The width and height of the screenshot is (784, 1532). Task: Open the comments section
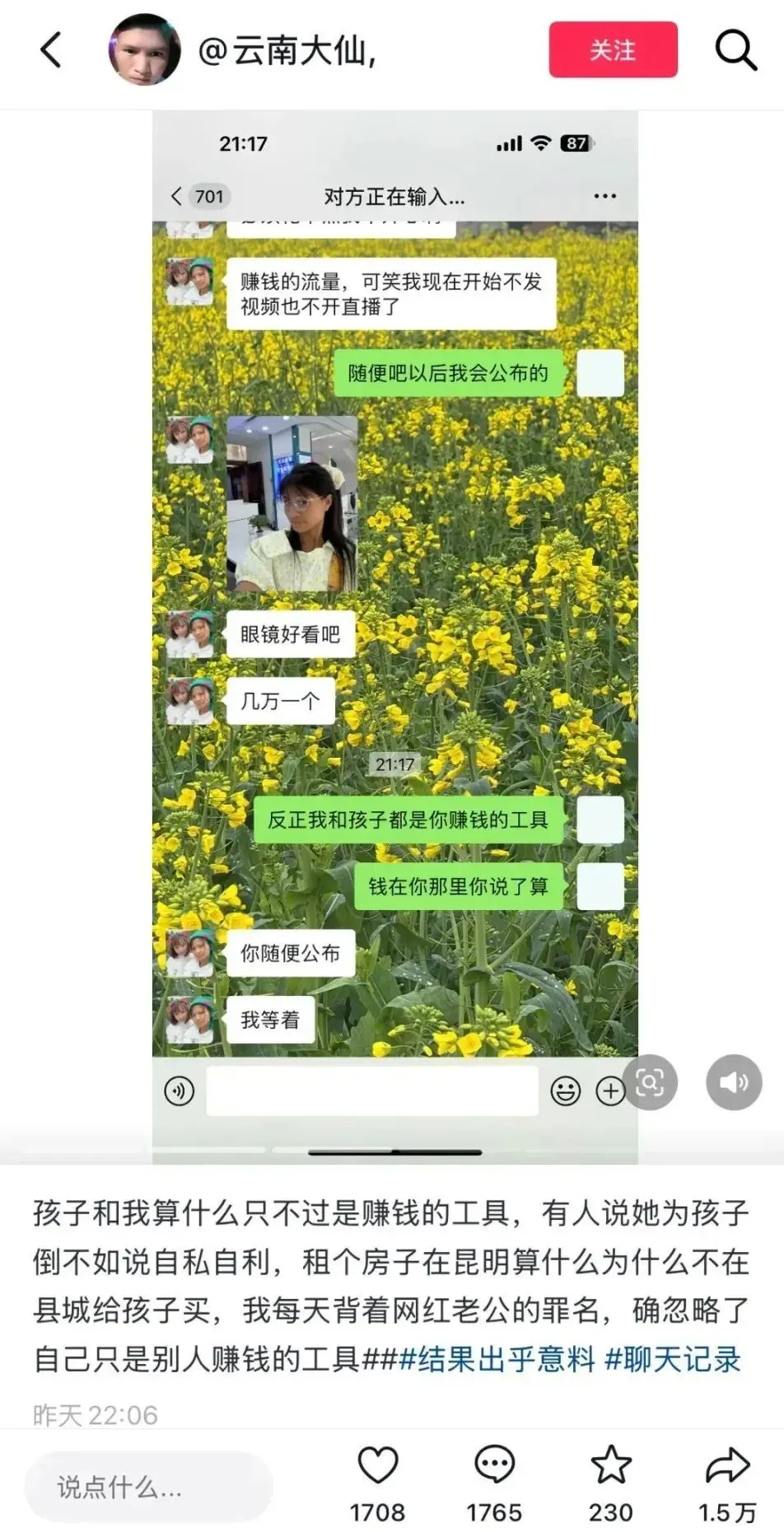click(x=494, y=1466)
